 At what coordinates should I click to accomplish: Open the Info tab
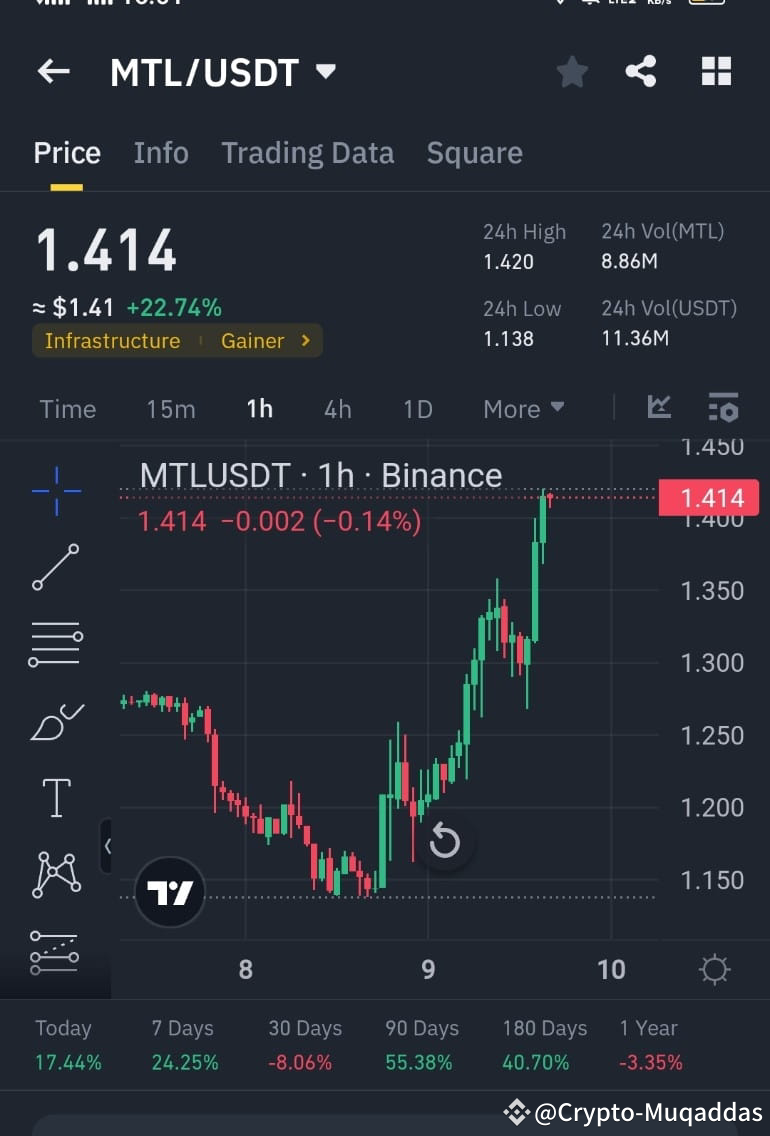click(x=161, y=152)
